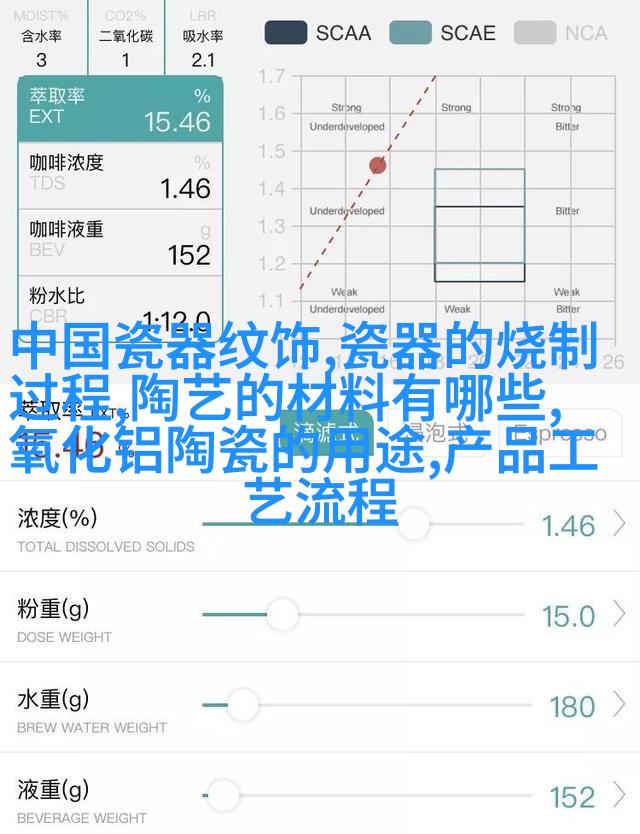
Task: Adjust the 水重 brew water slider
Action: [241, 705]
